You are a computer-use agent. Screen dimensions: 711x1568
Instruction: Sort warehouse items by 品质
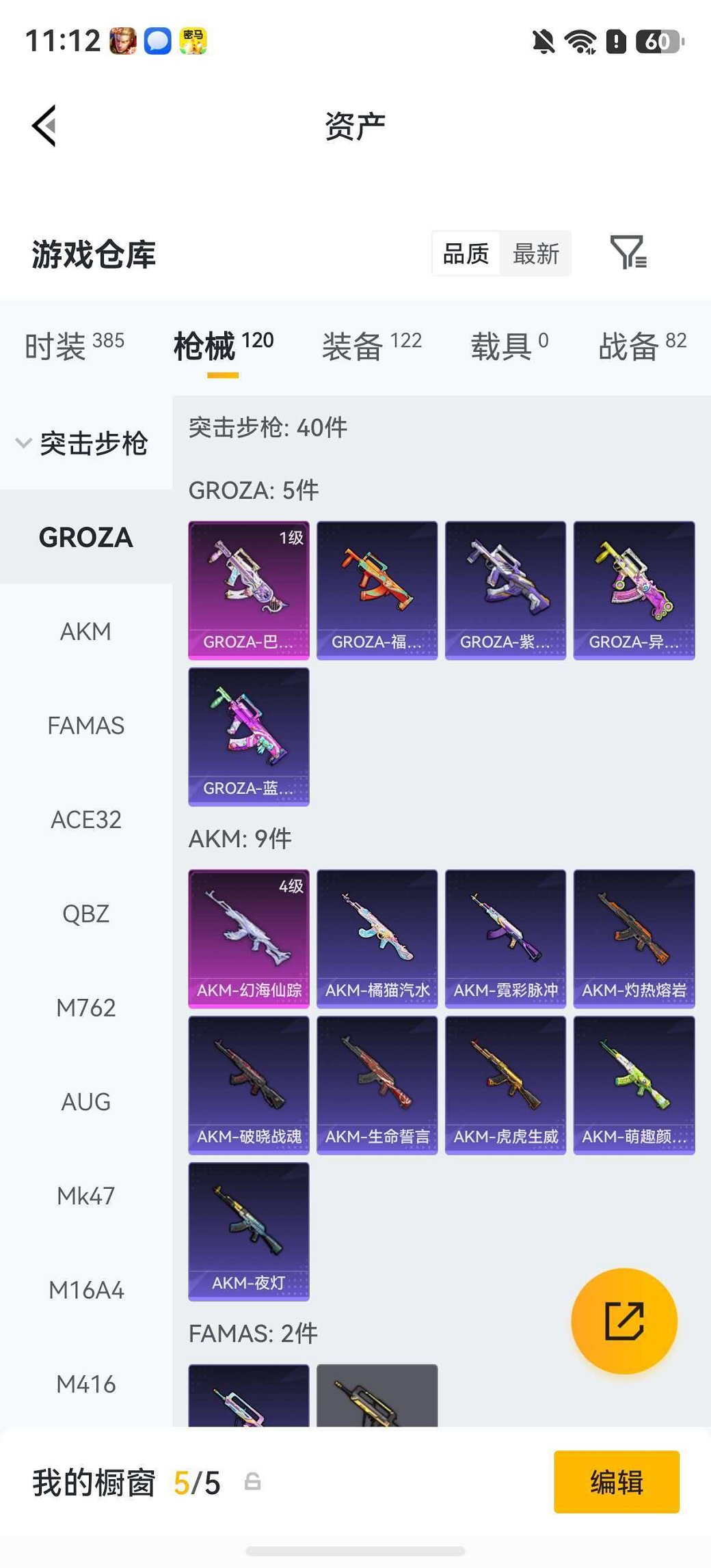pyautogui.click(x=466, y=254)
